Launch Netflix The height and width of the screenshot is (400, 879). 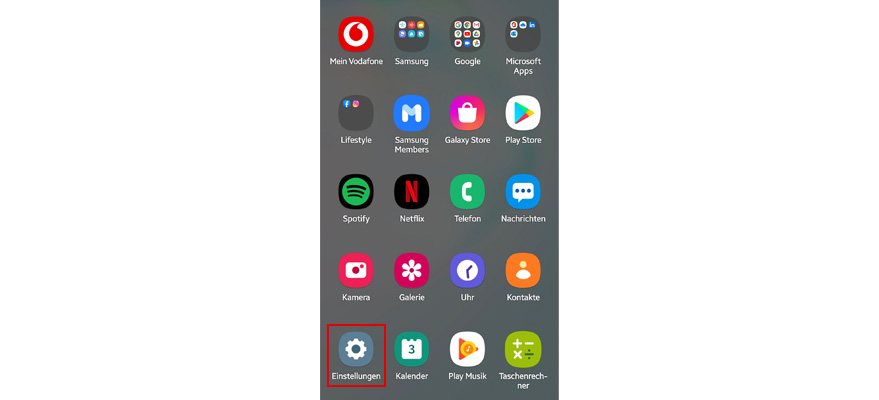tap(411, 191)
